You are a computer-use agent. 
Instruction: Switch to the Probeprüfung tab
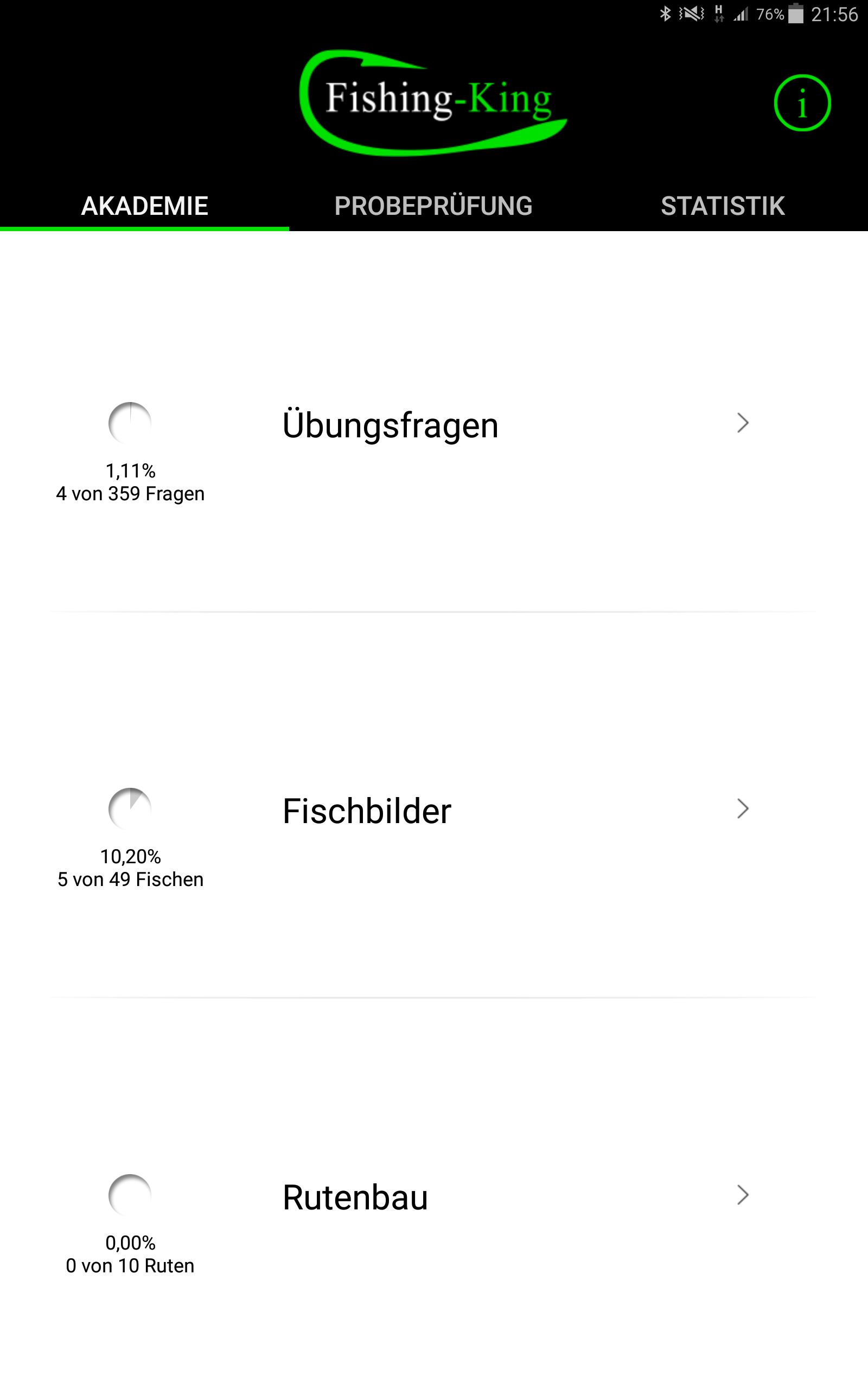point(433,206)
